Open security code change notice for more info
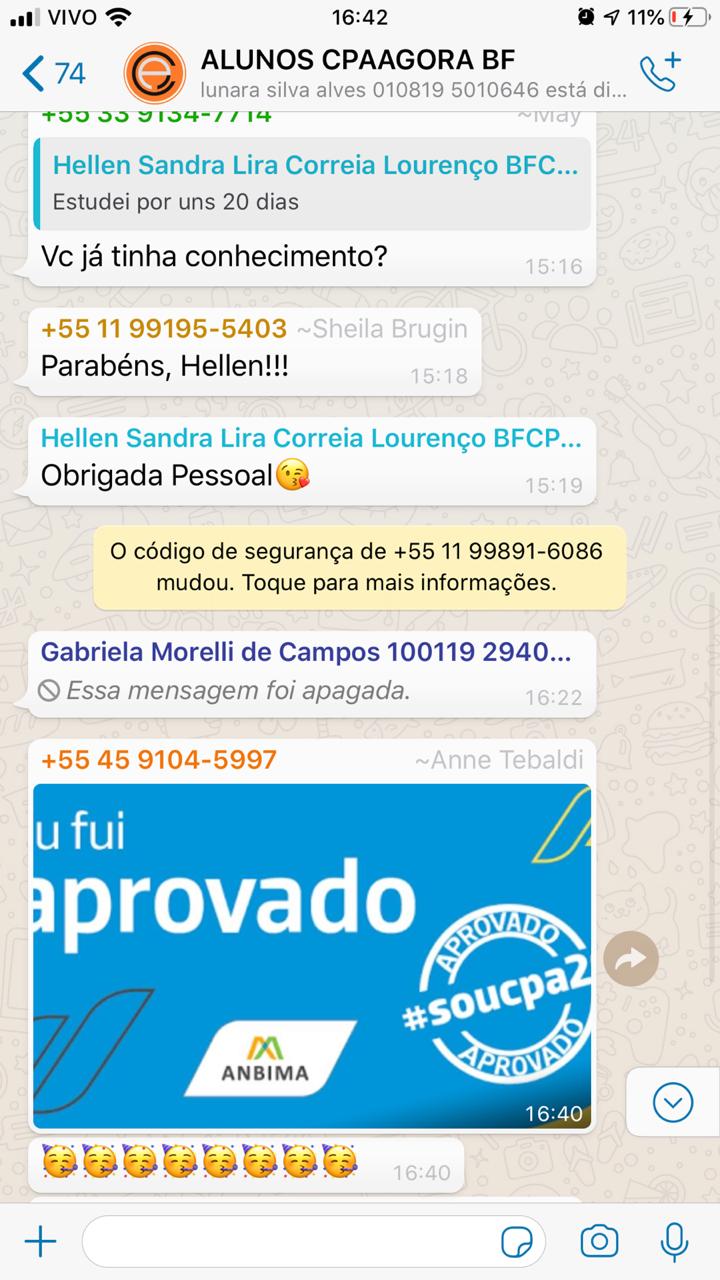The height and width of the screenshot is (1280, 720). 360,566
